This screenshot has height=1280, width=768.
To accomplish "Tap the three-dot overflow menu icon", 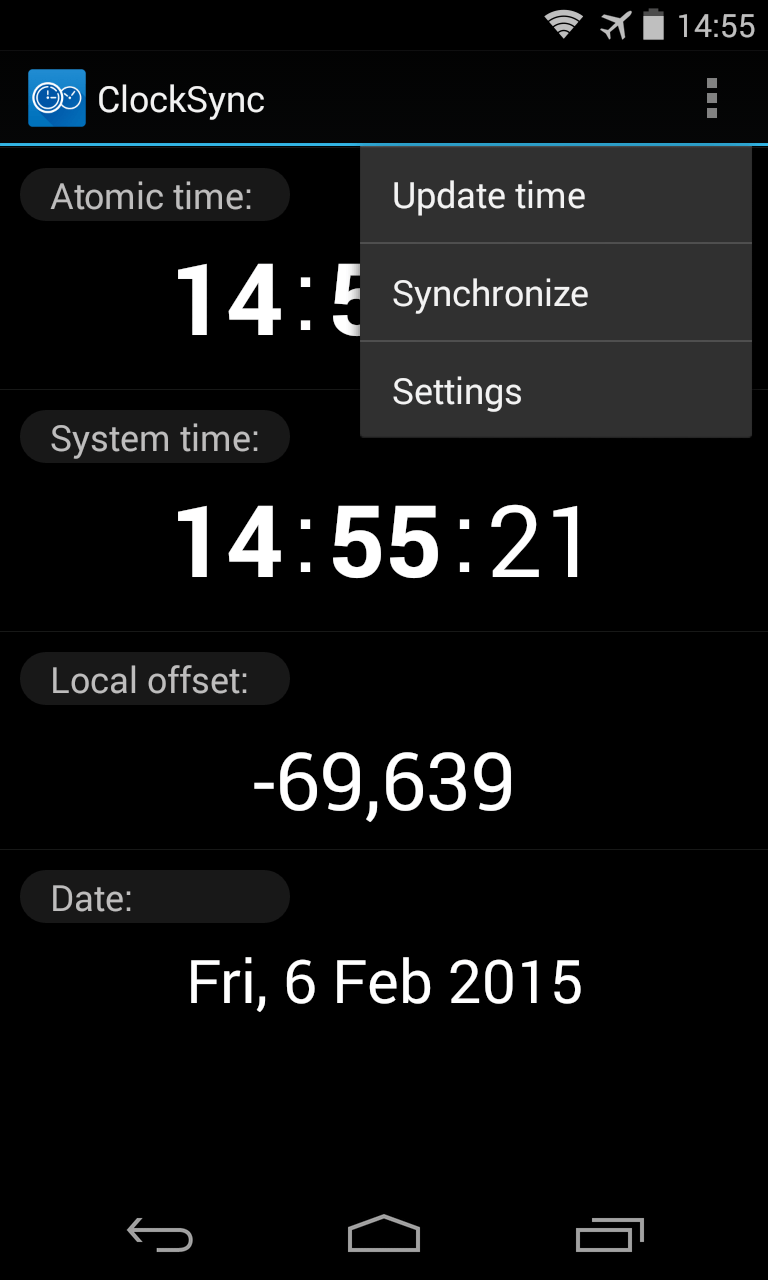I will [711, 98].
